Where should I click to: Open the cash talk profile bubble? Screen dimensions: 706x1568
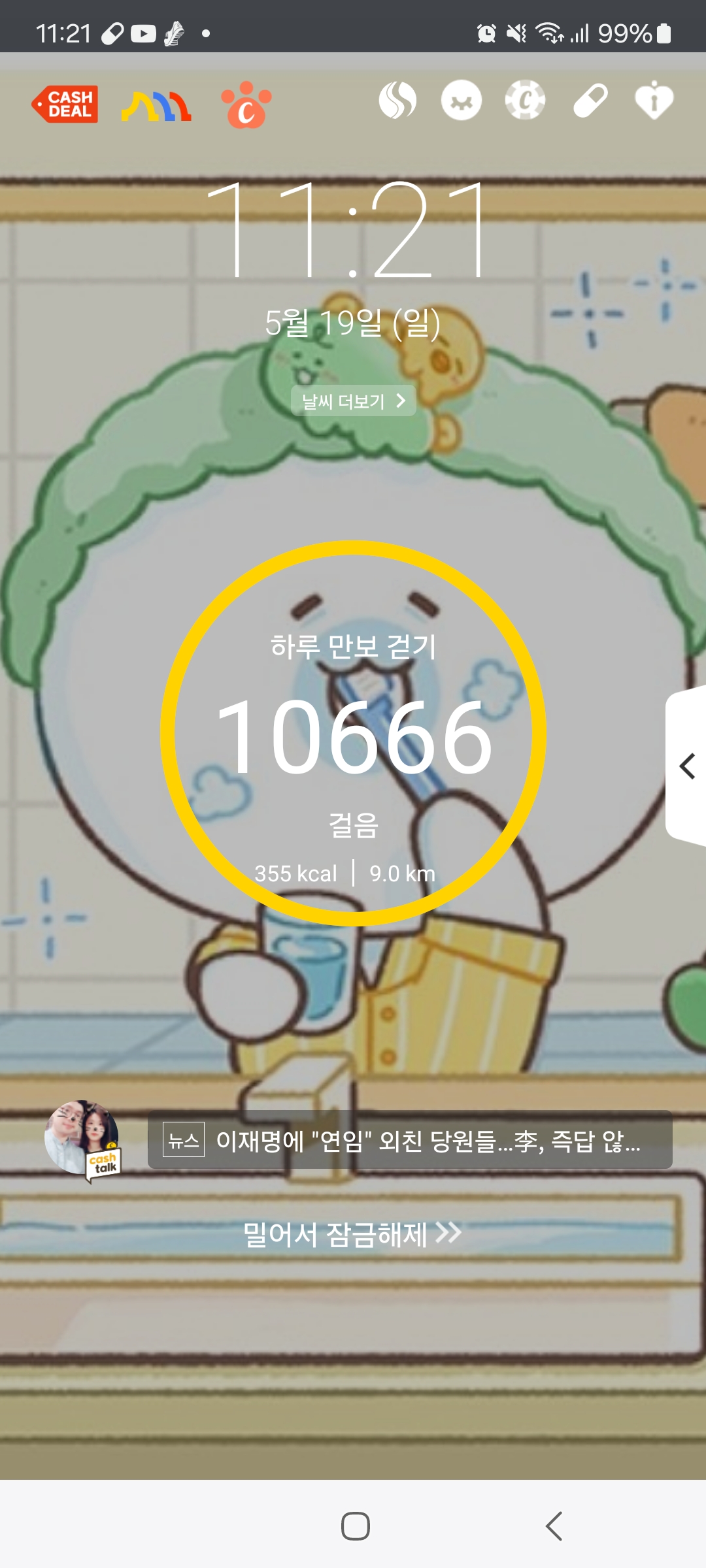[83, 1140]
